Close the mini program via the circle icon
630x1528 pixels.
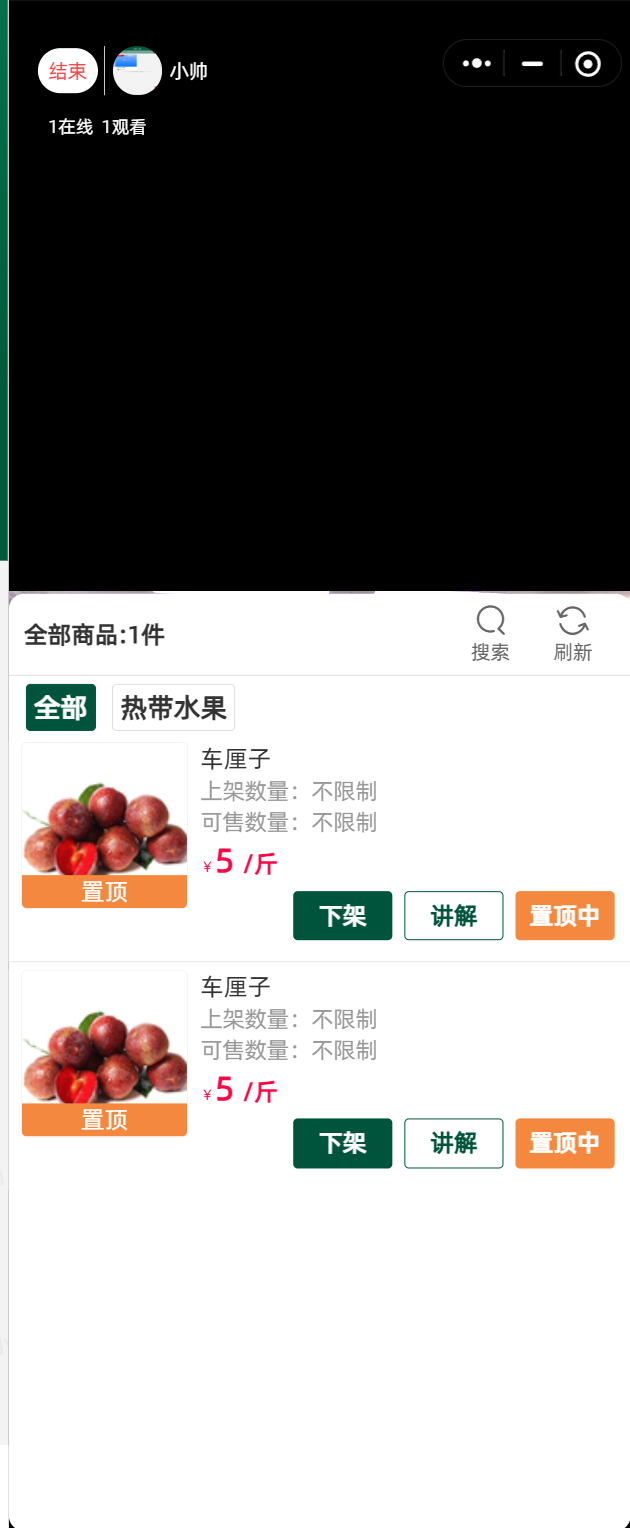point(588,64)
